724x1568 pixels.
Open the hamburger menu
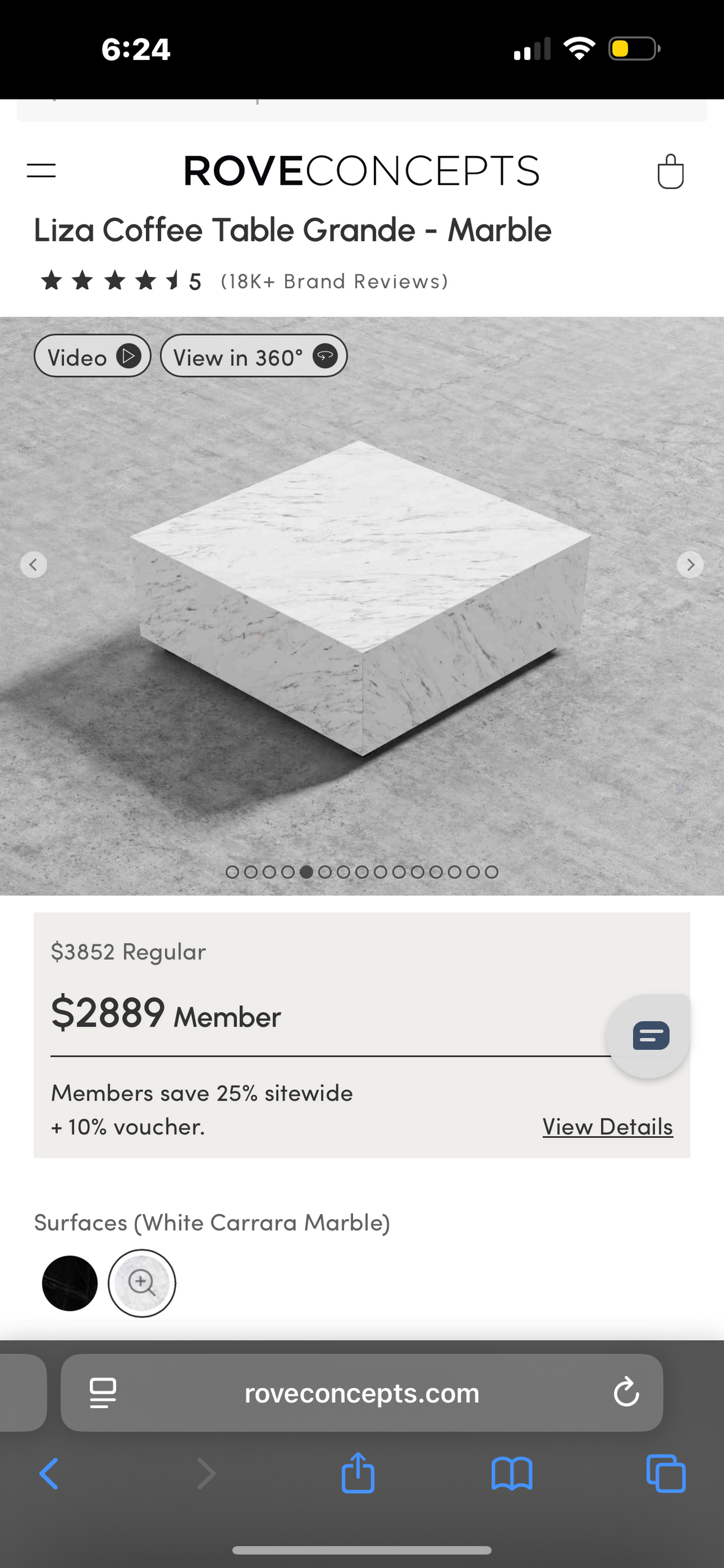click(41, 171)
